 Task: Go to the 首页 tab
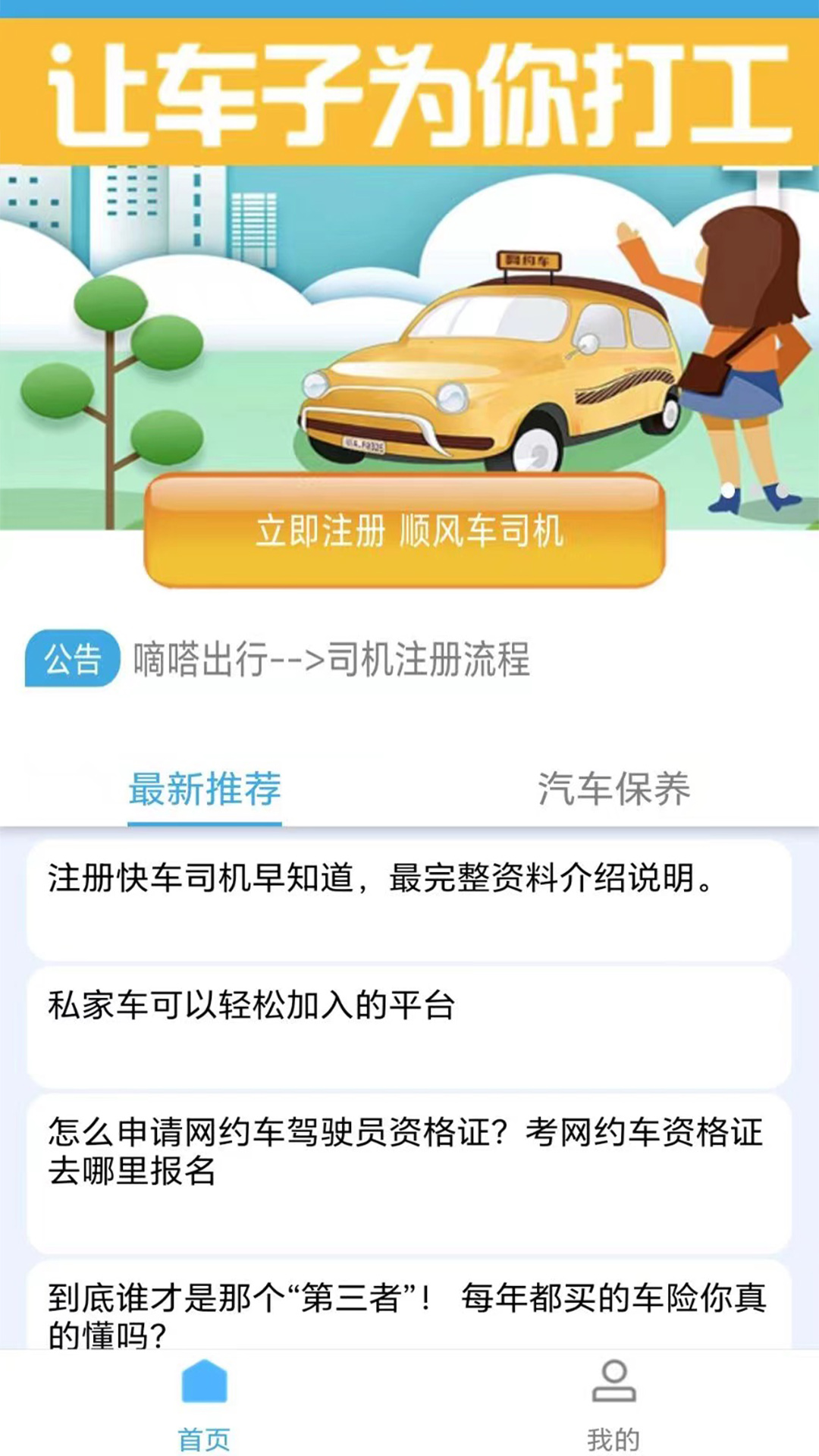click(x=204, y=1404)
